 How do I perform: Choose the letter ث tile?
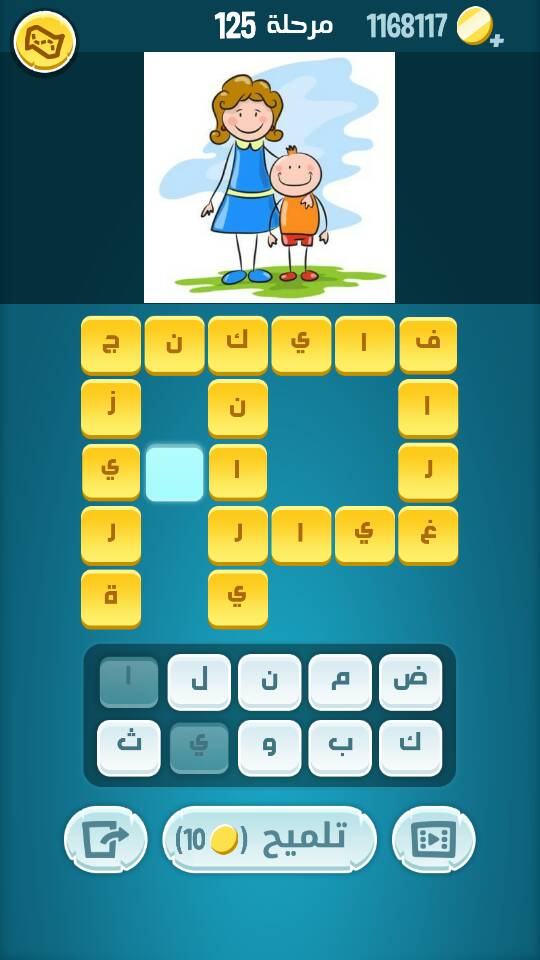coord(129,748)
